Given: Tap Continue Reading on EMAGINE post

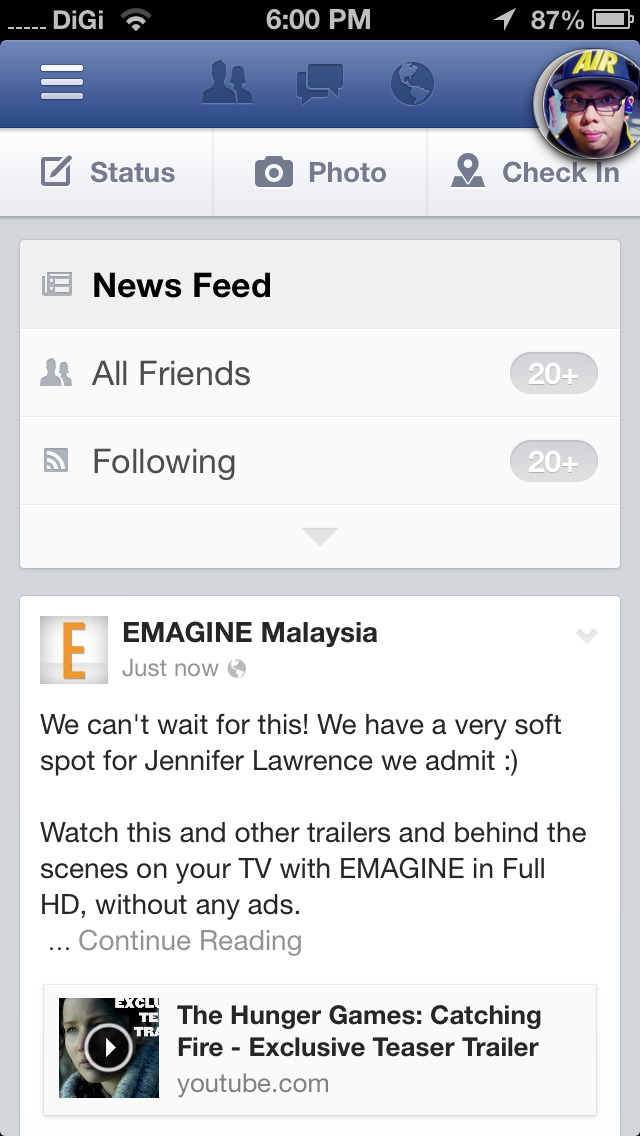Looking at the screenshot, I should pos(190,940).
